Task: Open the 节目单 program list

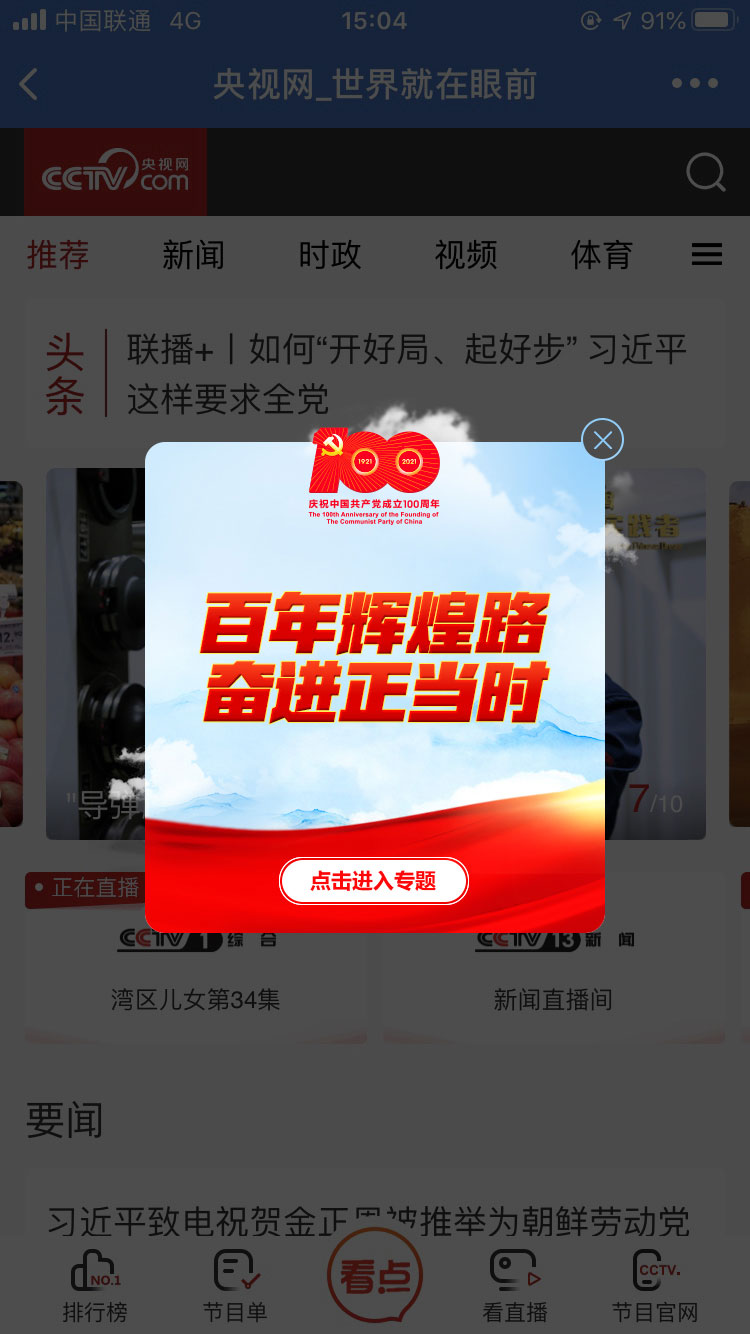Action: 235,1285
